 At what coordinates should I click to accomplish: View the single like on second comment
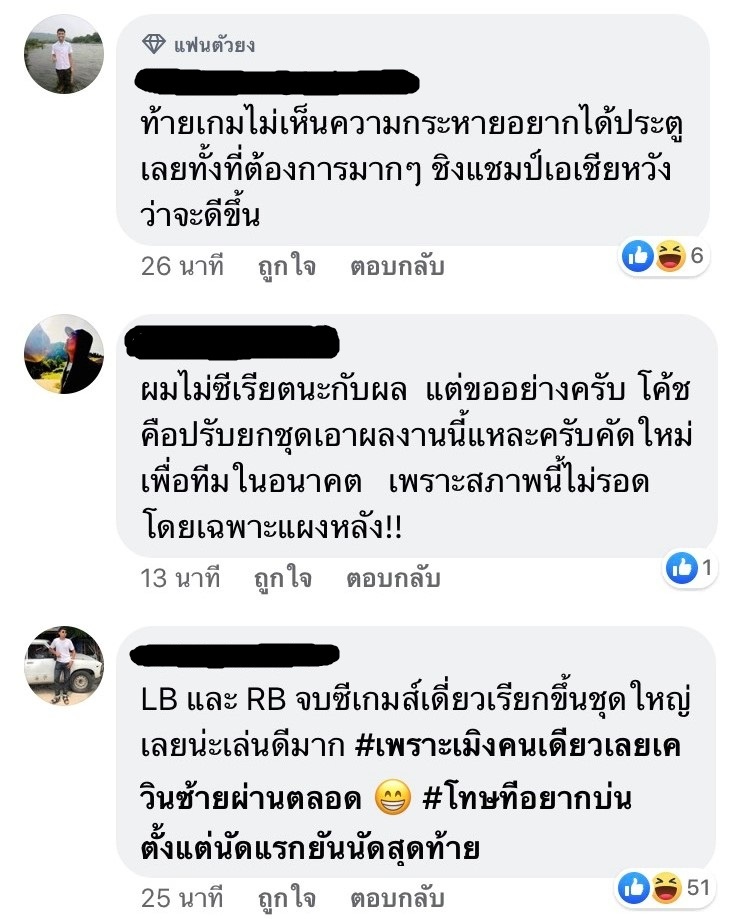coord(692,569)
